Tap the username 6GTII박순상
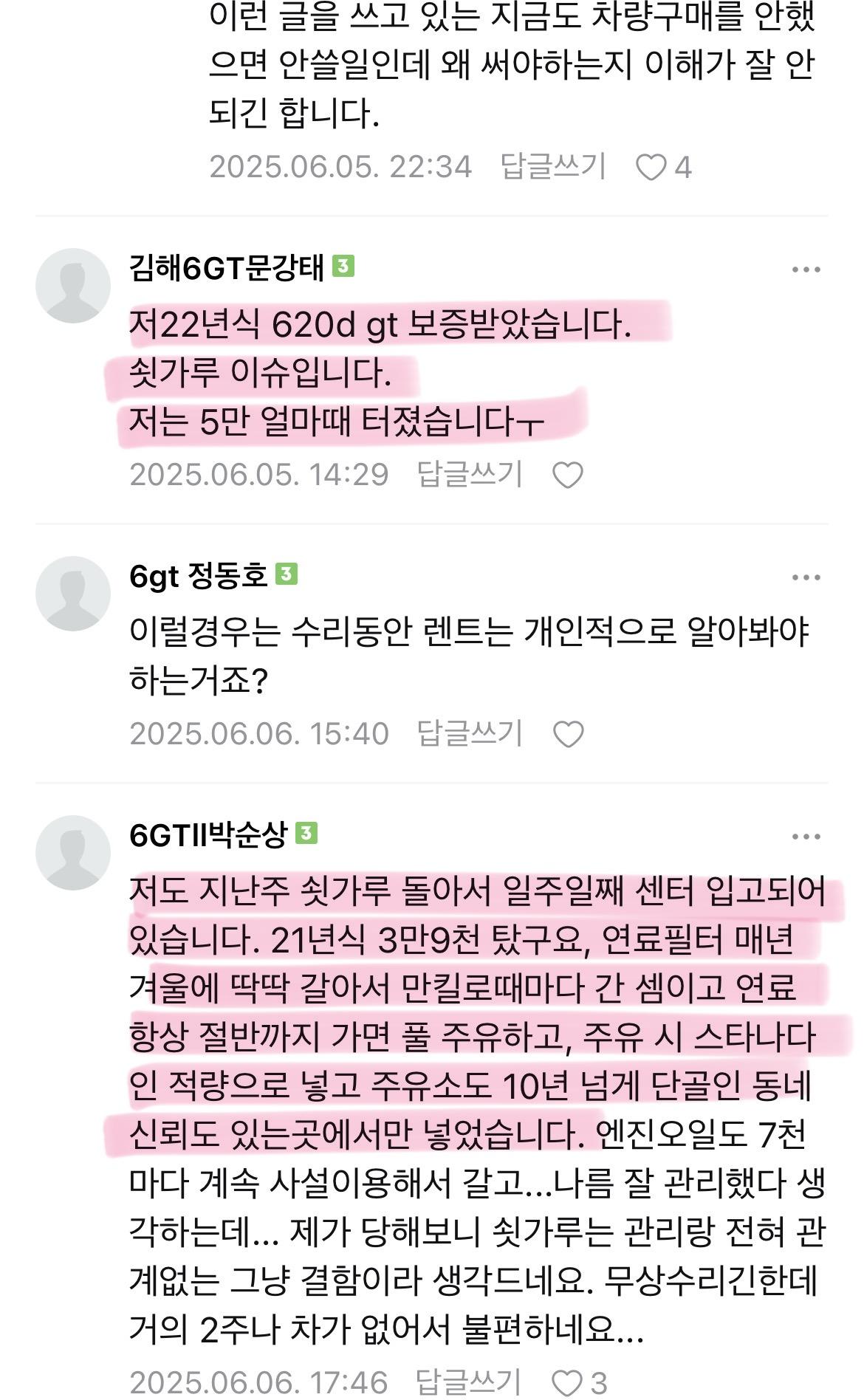The height and width of the screenshot is (1400, 864). 208,834
